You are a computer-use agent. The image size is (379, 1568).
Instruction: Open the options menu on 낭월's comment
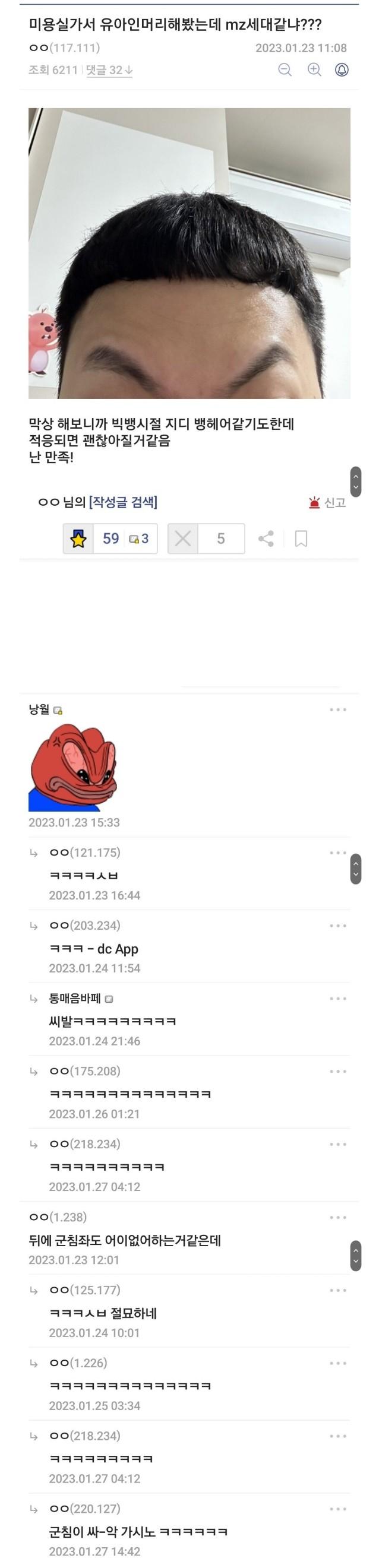coord(337,709)
